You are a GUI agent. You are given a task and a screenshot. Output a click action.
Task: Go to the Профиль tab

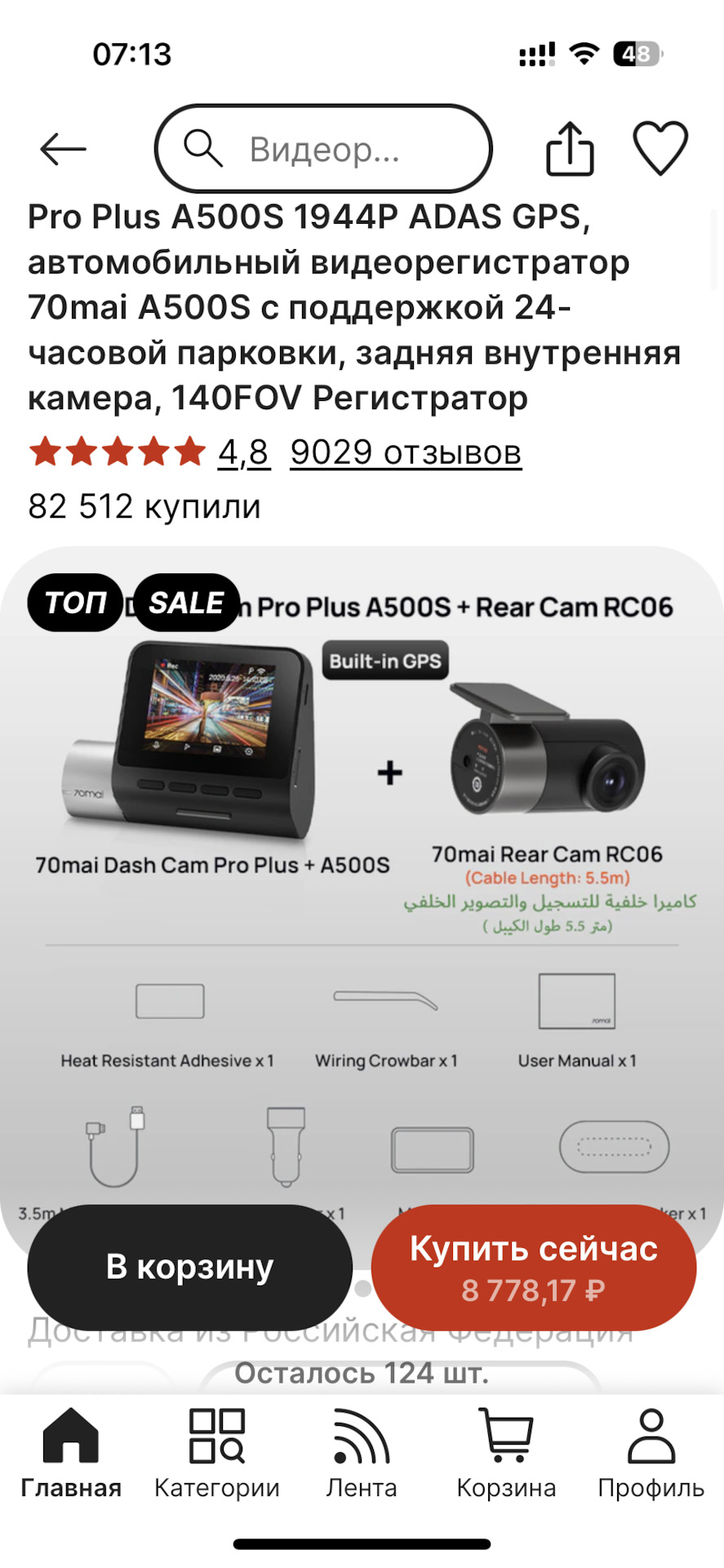[x=651, y=1454]
